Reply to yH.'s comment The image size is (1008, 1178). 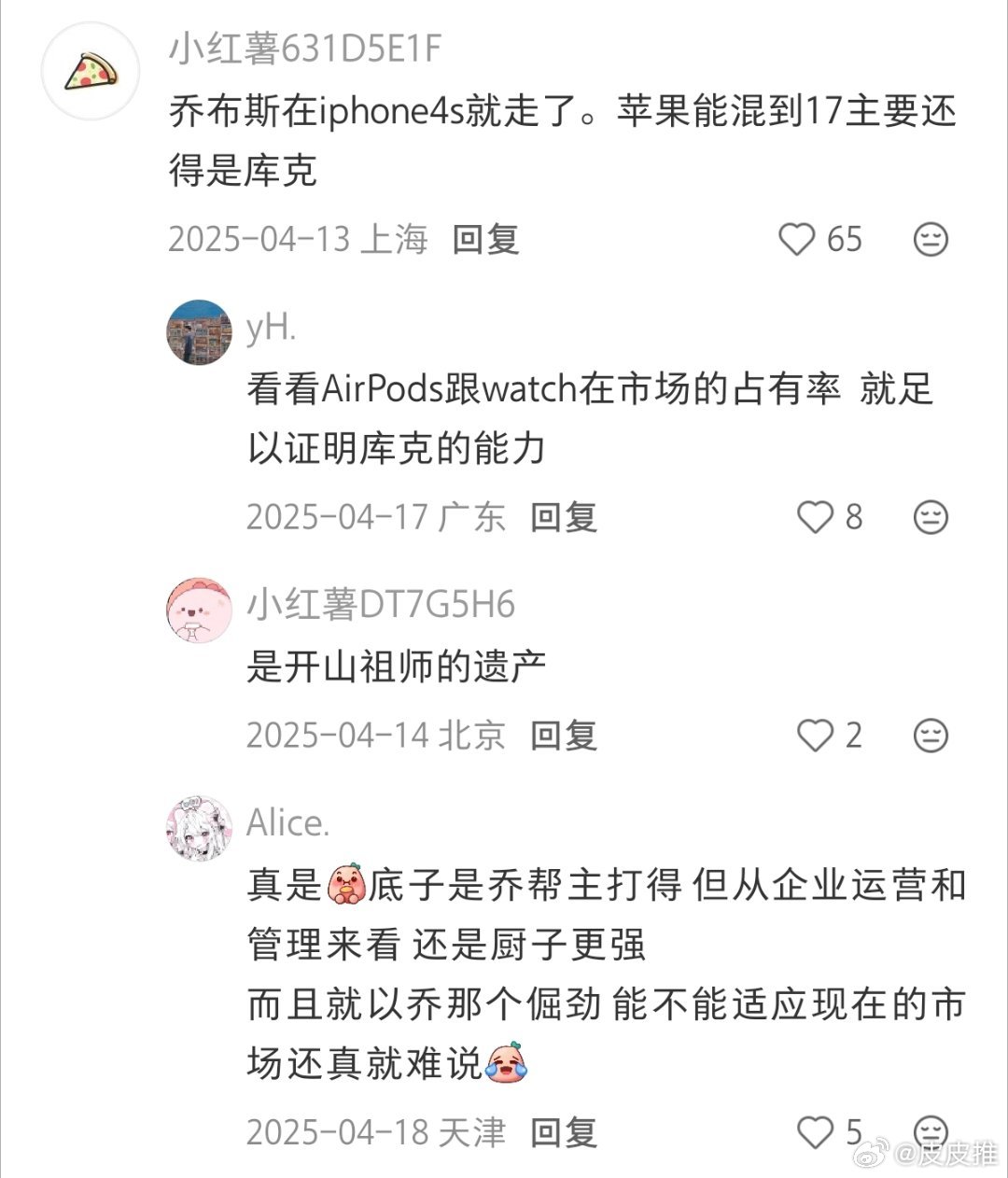(x=562, y=517)
